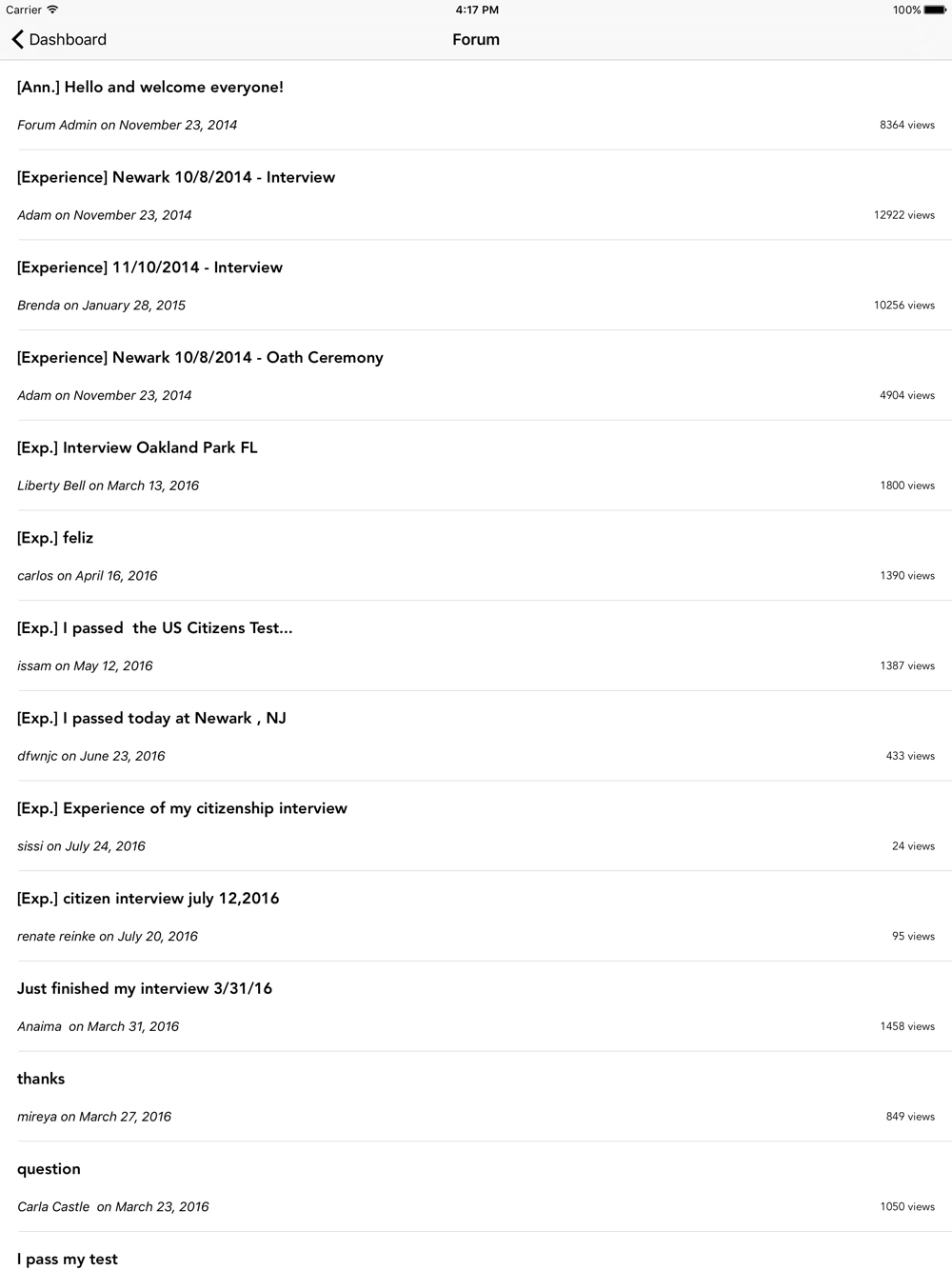952x1270 pixels.
Task: Open Brenda's 11/10/2014 Interview thread
Action: (476, 286)
